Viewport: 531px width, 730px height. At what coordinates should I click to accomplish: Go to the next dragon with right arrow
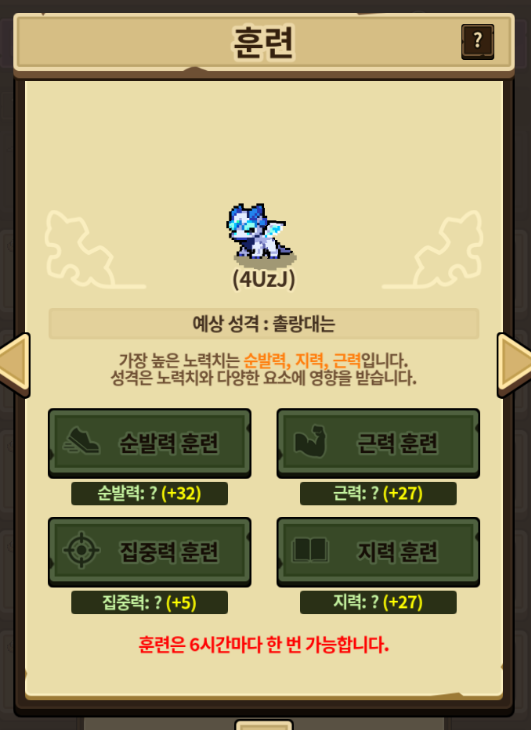515,365
